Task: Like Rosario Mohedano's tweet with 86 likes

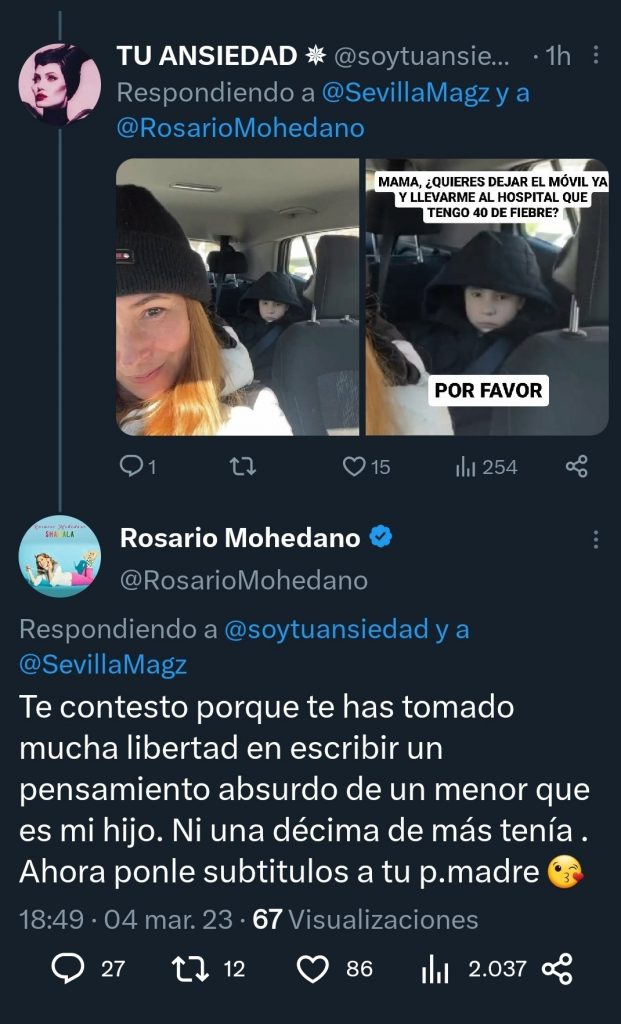Action: (x=314, y=968)
